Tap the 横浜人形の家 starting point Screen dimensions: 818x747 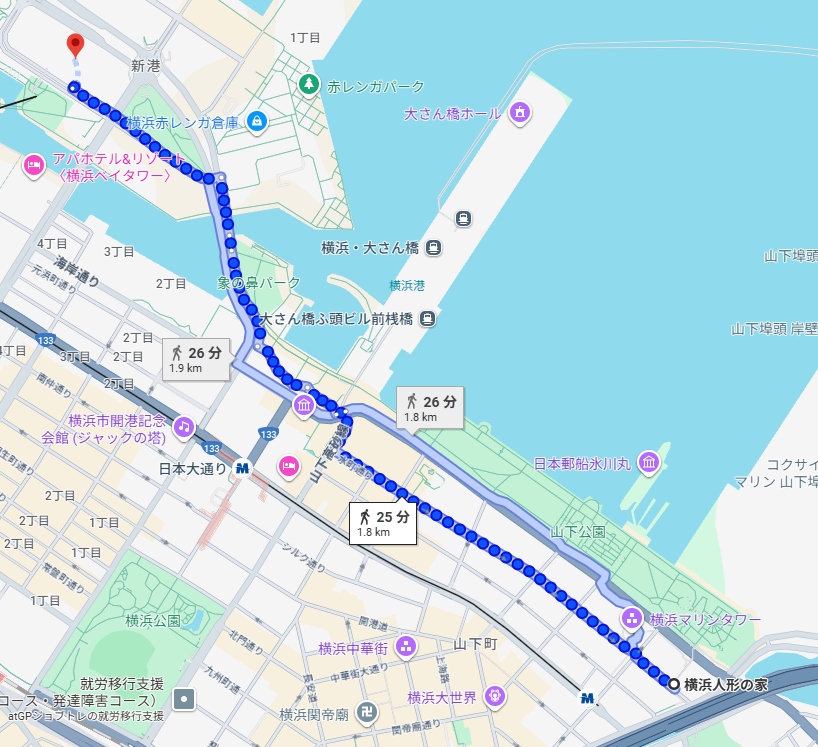[x=675, y=684]
